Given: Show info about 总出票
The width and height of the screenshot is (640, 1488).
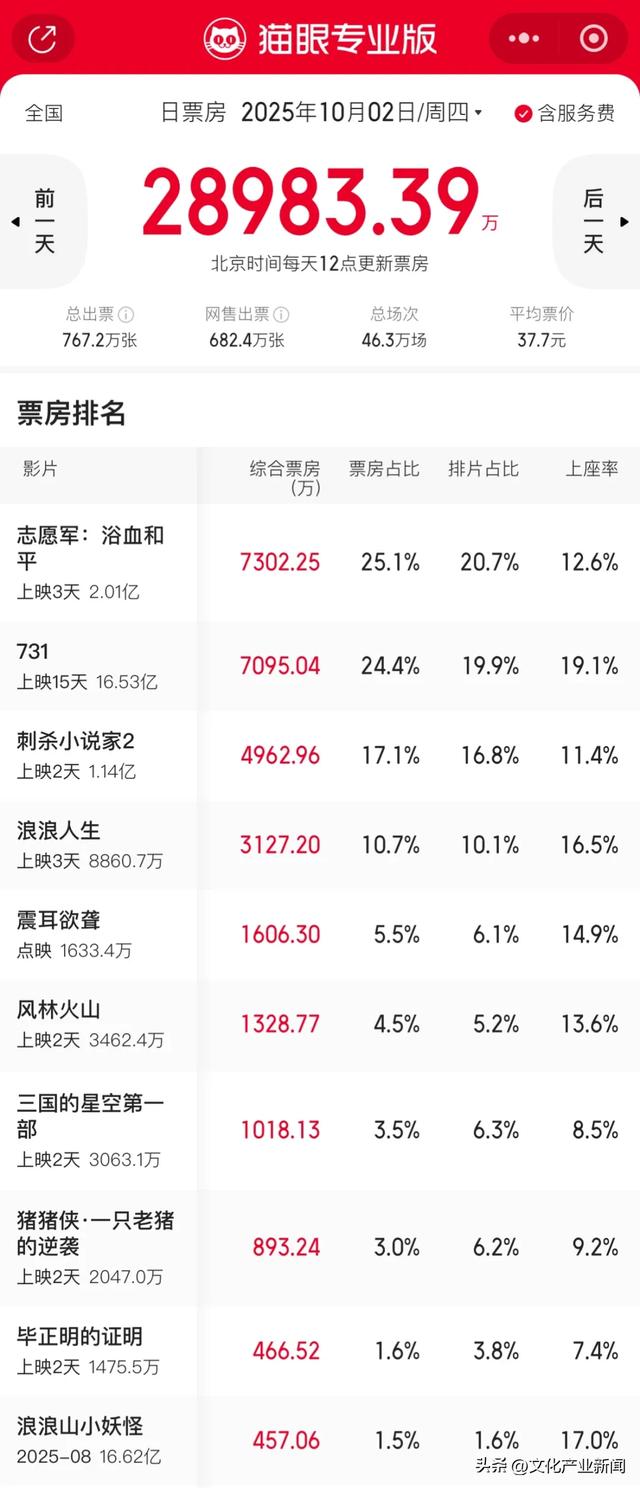Looking at the screenshot, I should point(127,315).
